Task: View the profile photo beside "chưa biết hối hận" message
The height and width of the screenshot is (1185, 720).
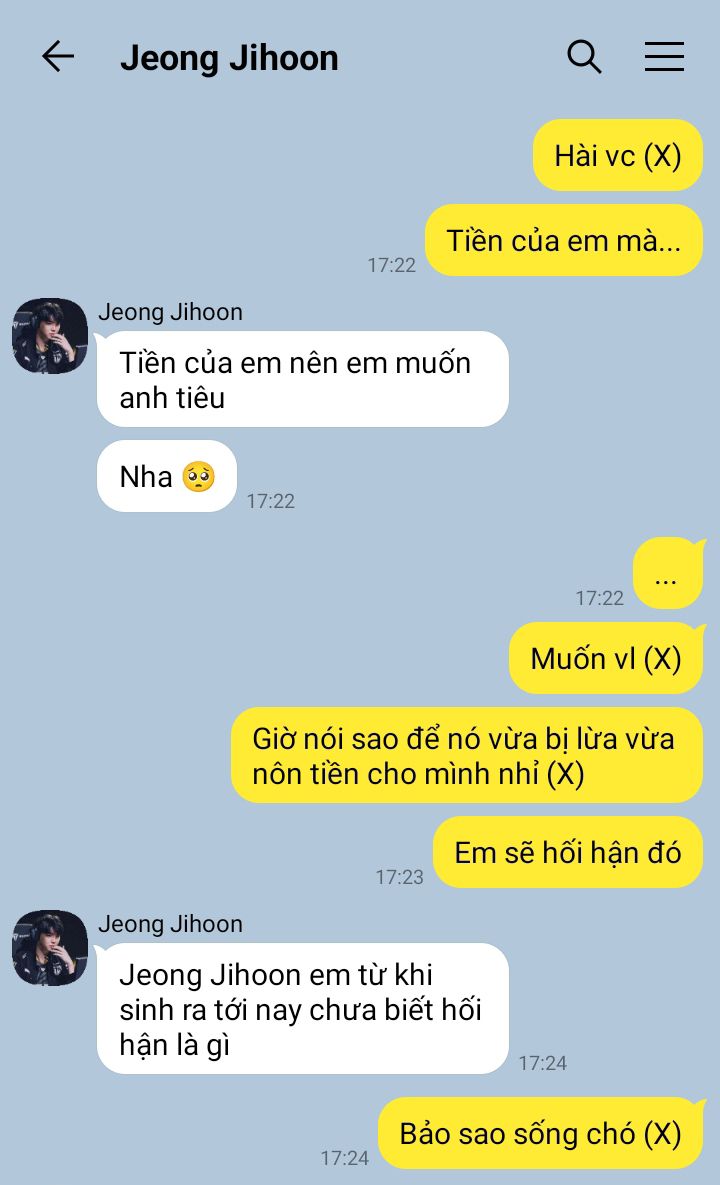Action: (50, 948)
